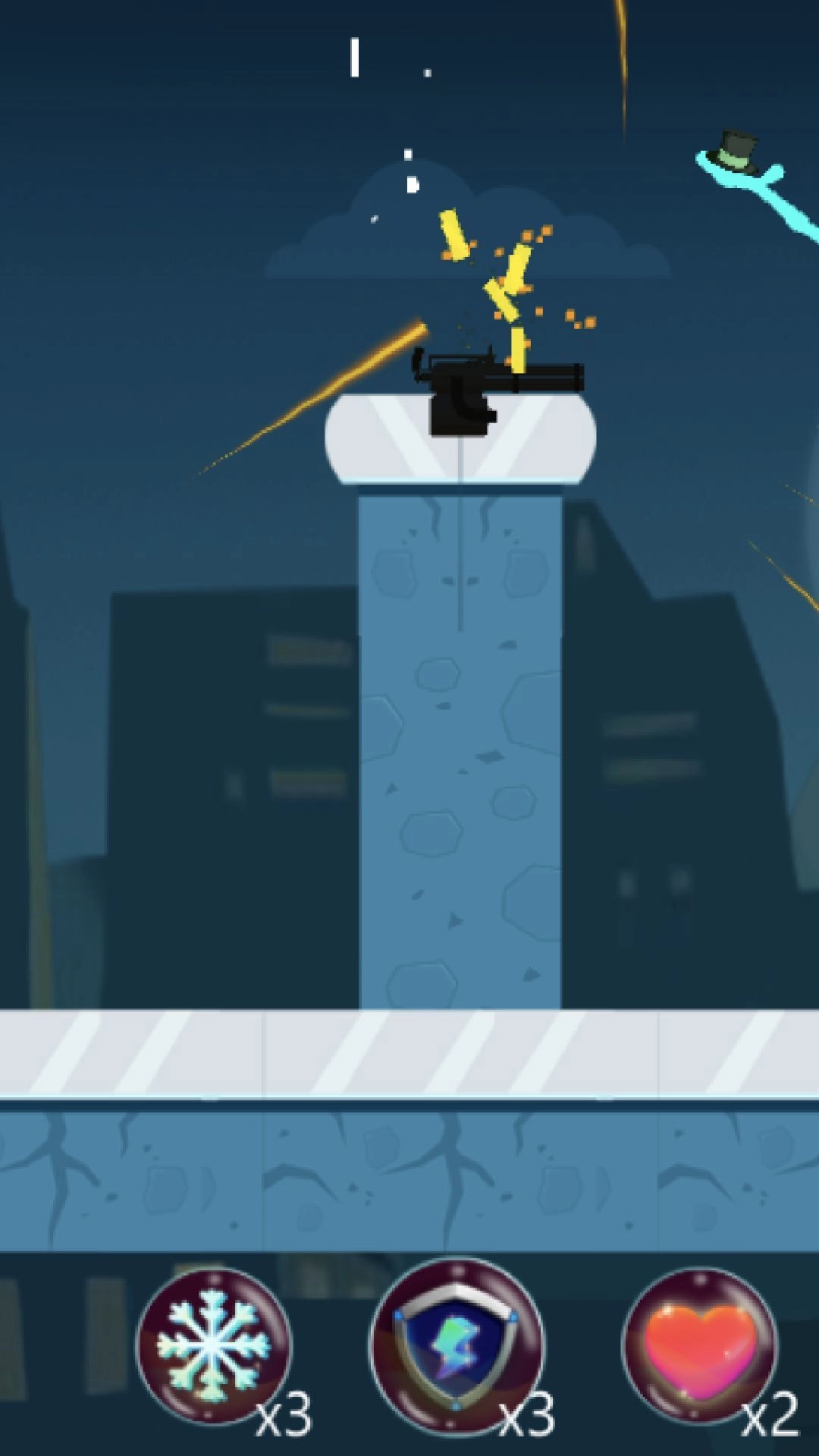Use the lightning shield power-up
This screenshot has height=1456, width=819.
[x=456, y=1345]
